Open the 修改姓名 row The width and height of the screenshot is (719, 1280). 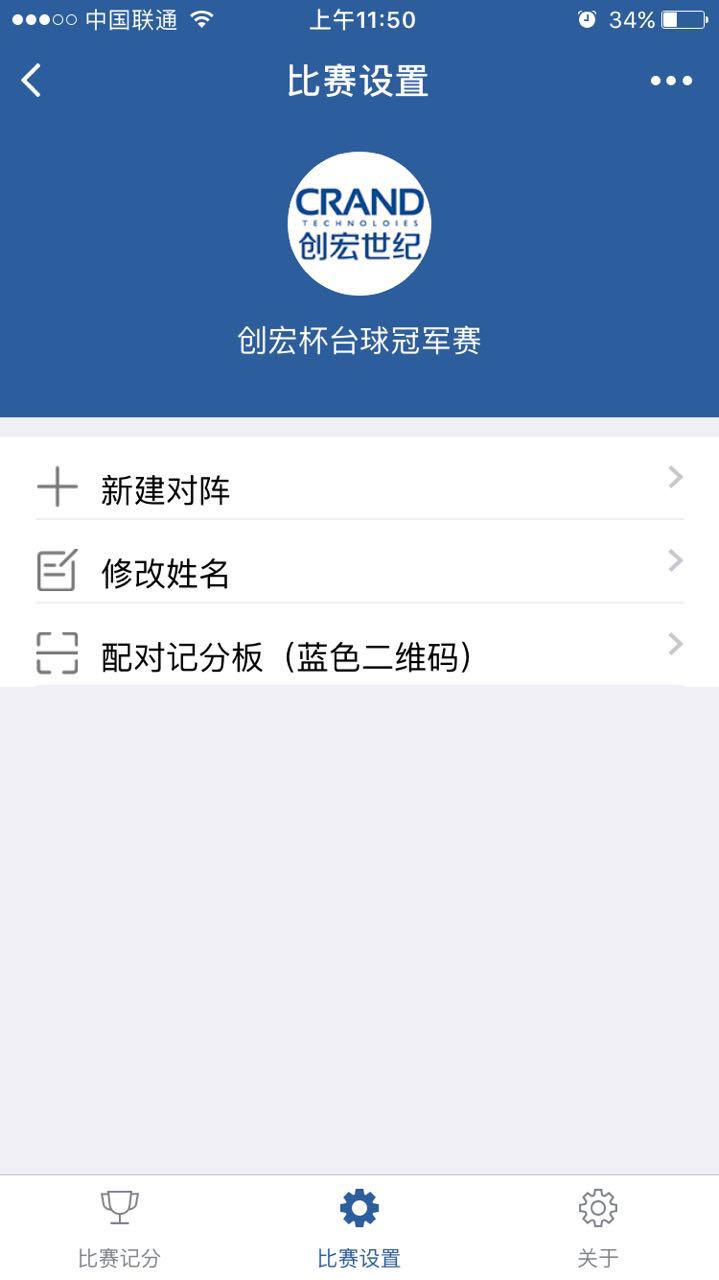[359, 562]
